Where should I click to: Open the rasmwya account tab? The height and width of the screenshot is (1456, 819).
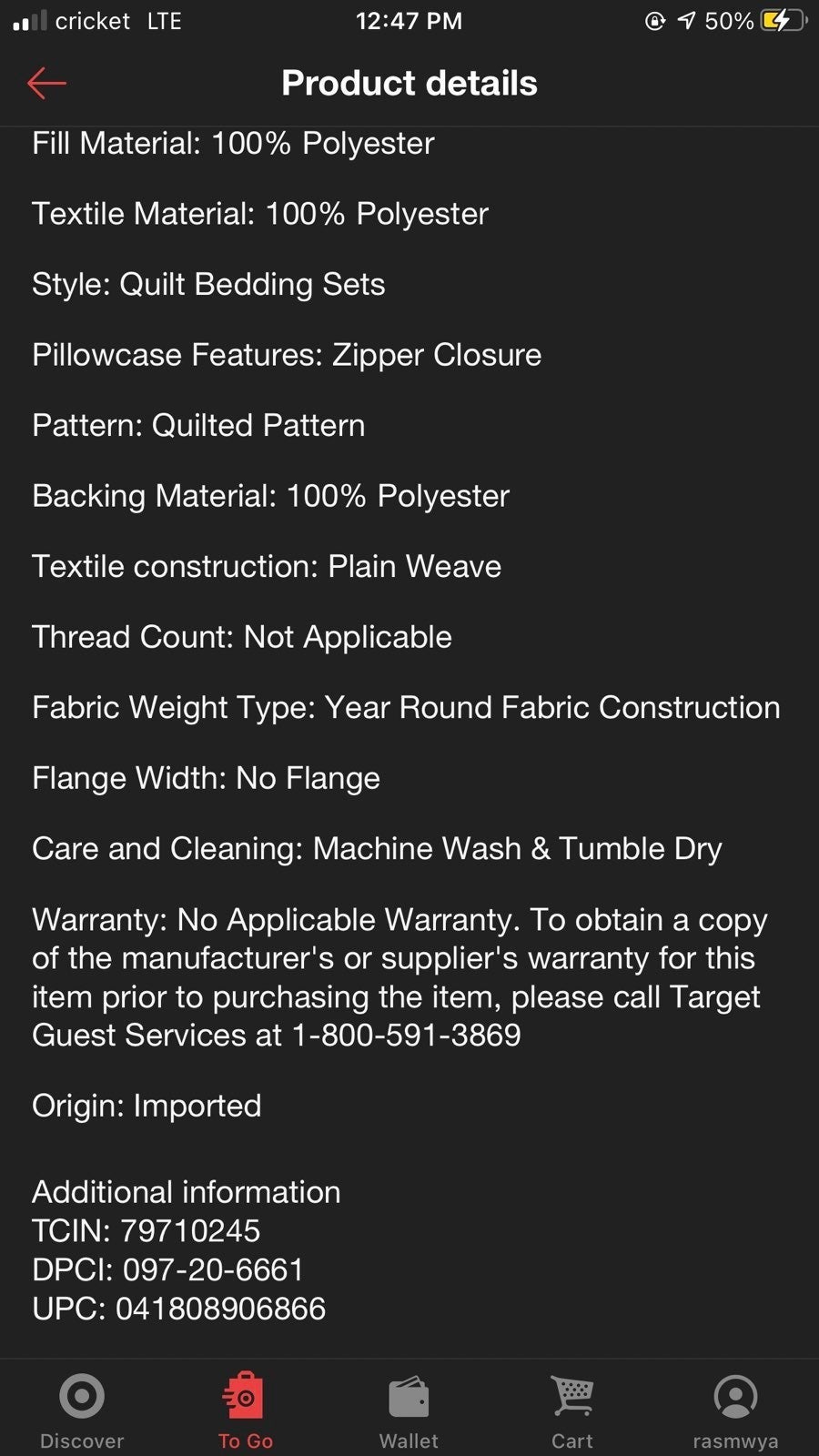735,1410
